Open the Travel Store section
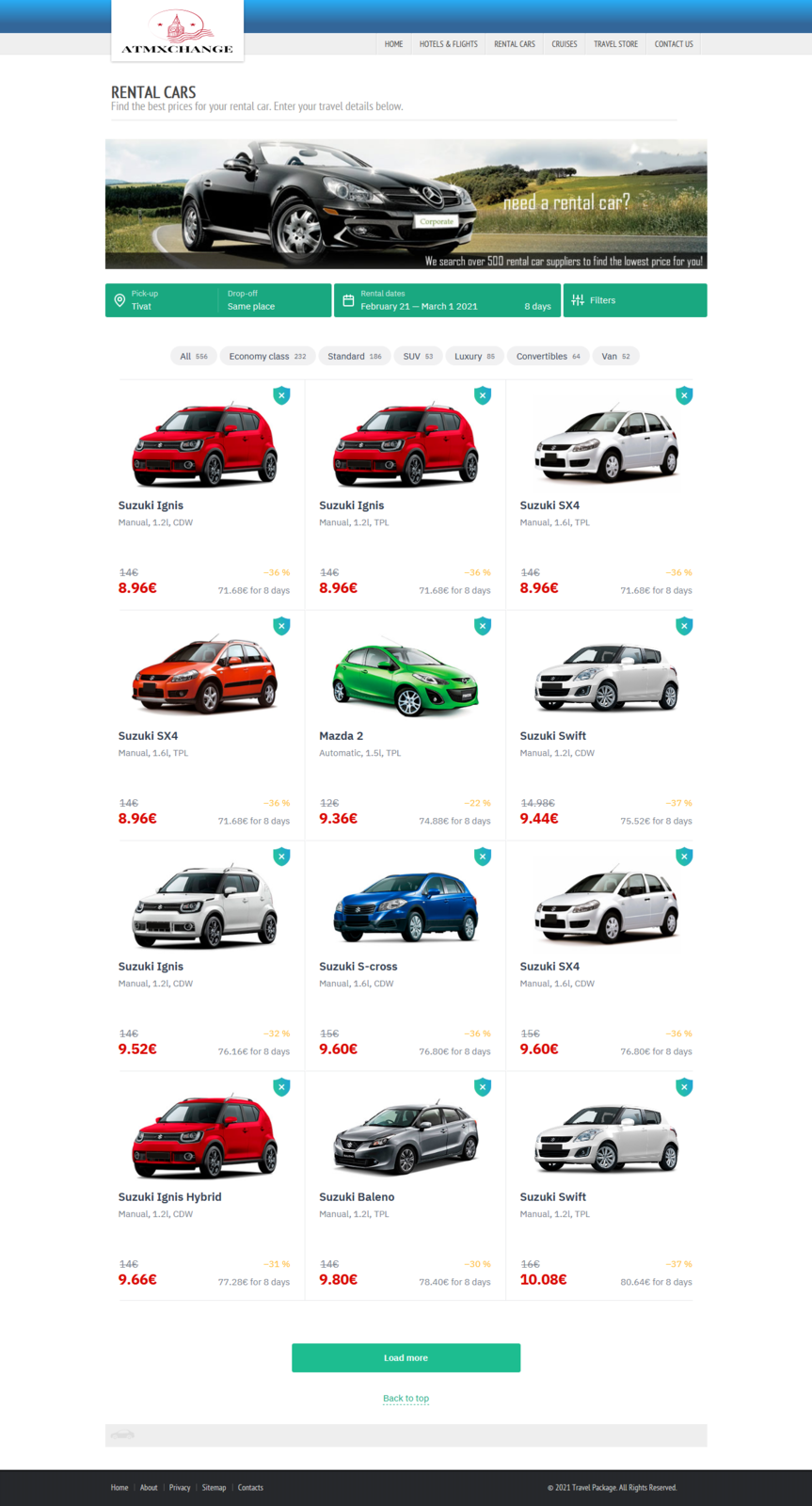The width and height of the screenshot is (812, 1506). [615, 44]
